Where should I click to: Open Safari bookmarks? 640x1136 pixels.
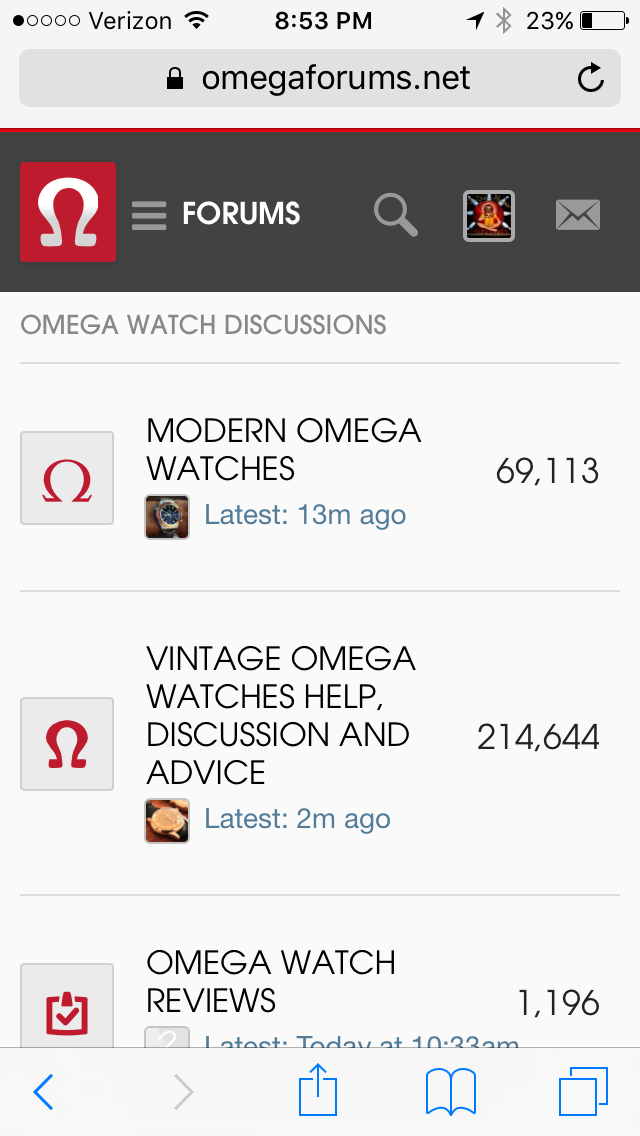pos(451,1092)
